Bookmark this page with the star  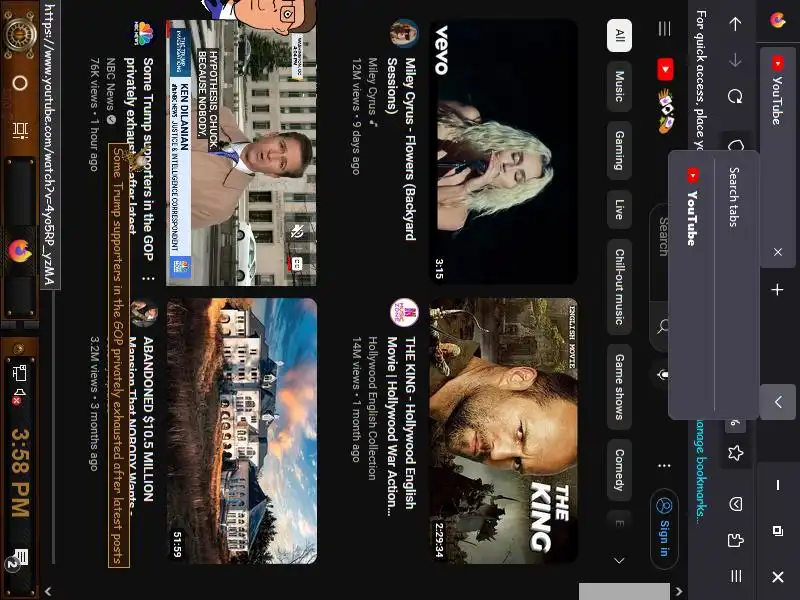click(736, 453)
